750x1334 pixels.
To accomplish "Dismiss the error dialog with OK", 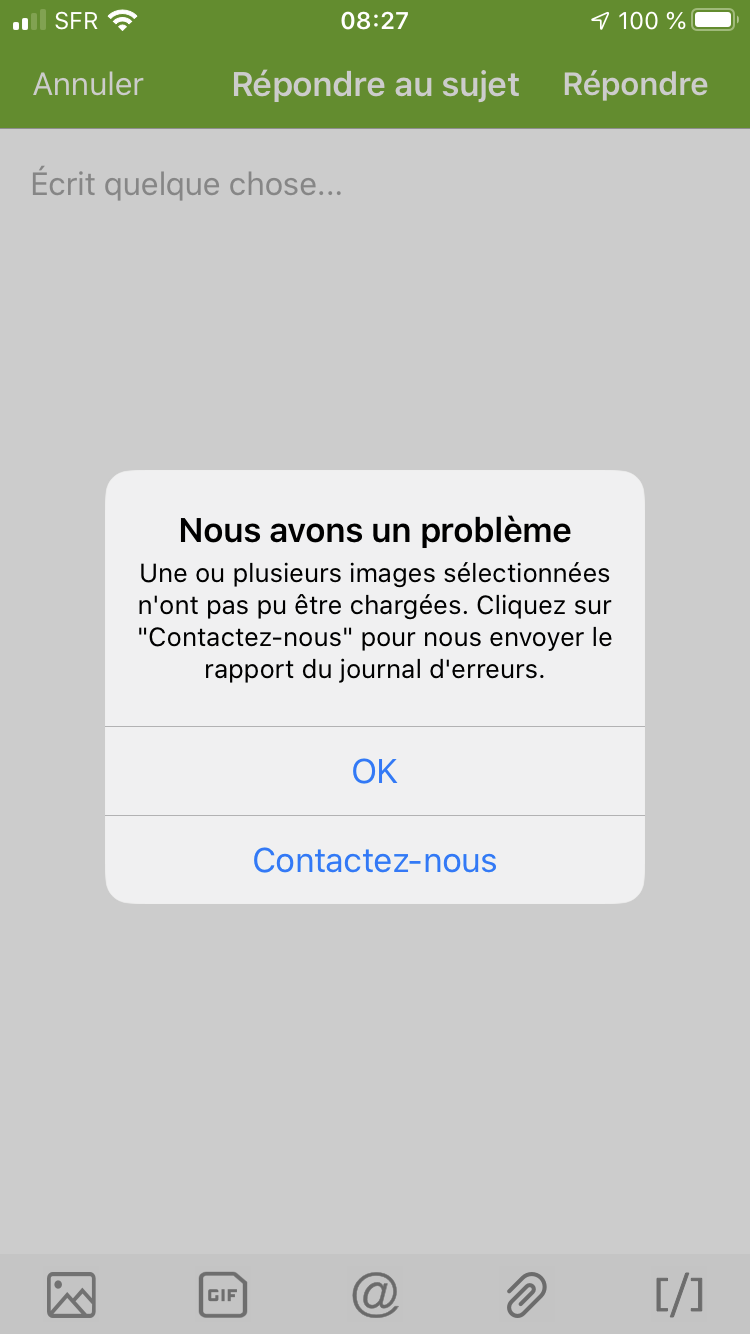I will [375, 771].
